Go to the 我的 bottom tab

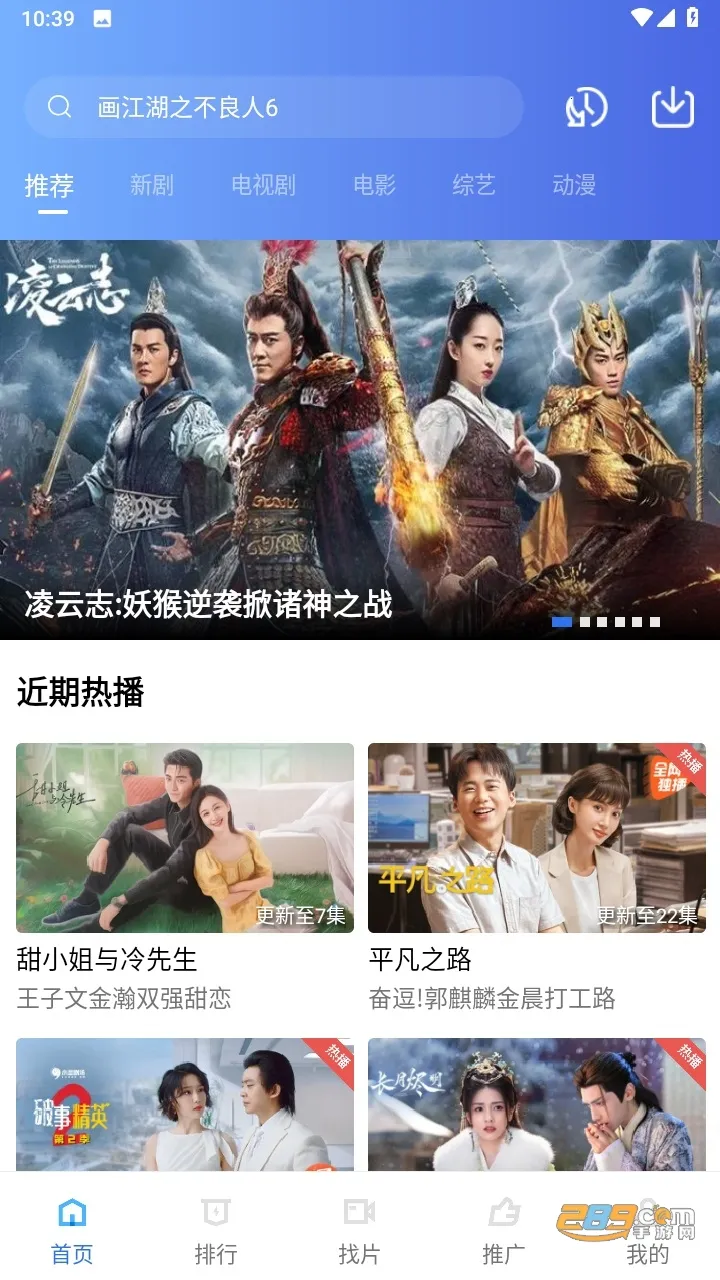pyautogui.click(x=647, y=1230)
